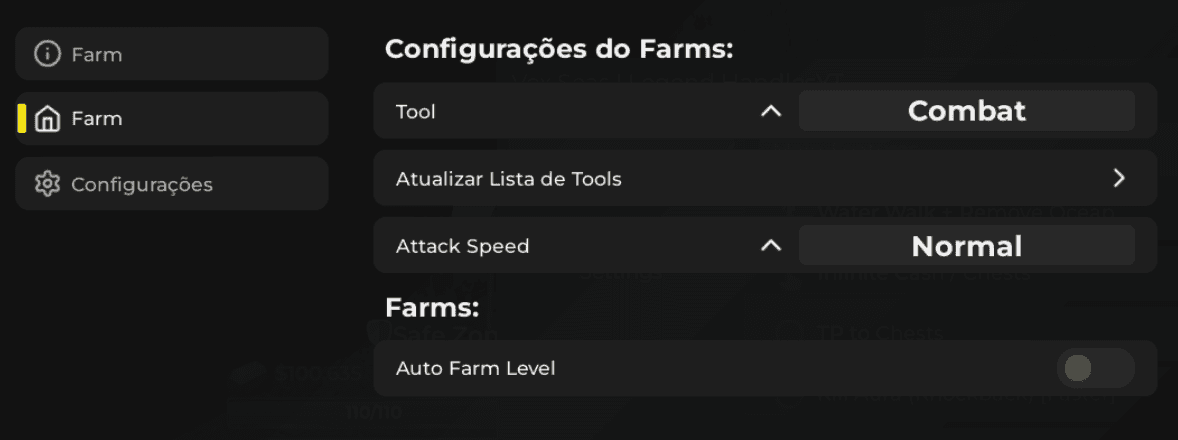
Task: Select the Farm tab with home icon
Action: 171,119
